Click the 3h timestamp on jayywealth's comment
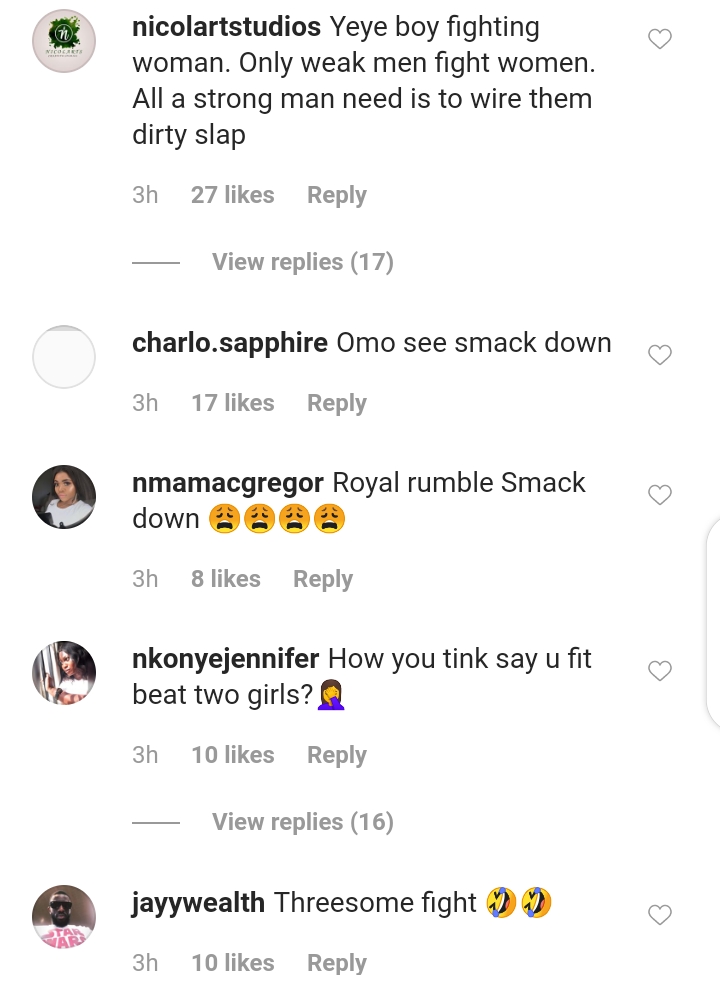The height and width of the screenshot is (985, 720). coord(145,963)
